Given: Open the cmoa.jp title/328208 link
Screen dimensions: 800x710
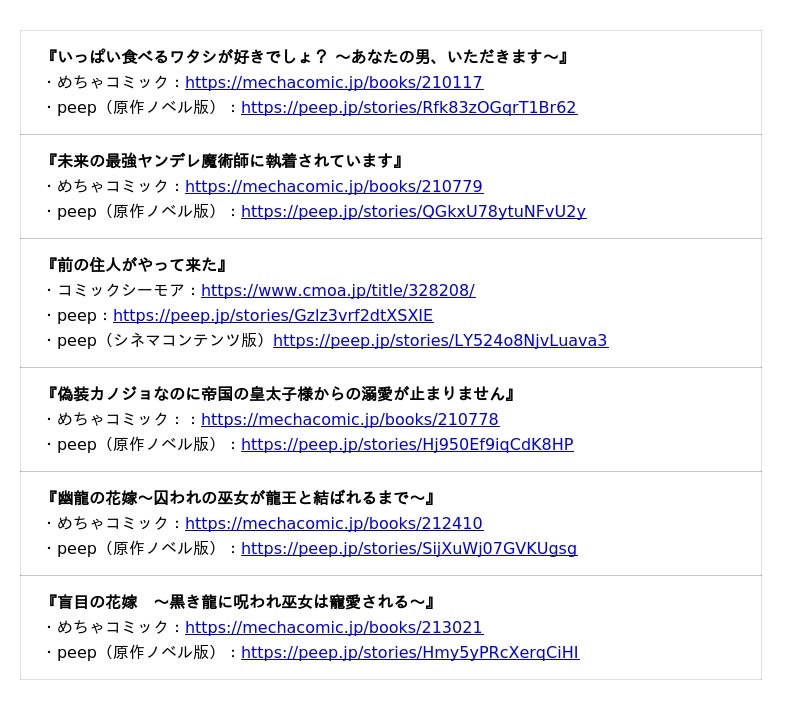Looking at the screenshot, I should 337,291.
